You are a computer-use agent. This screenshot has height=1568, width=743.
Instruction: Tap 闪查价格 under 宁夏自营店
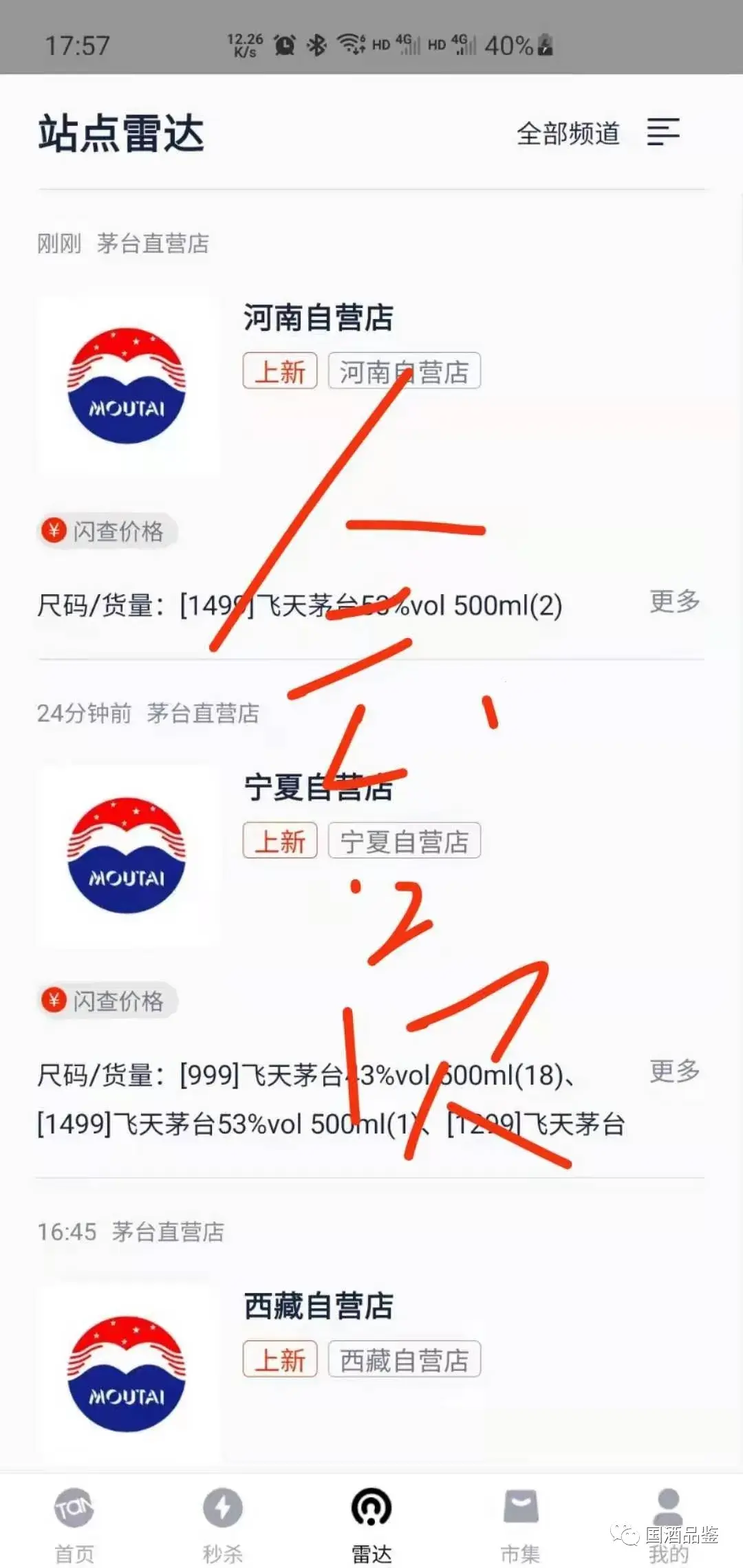[x=108, y=1001]
